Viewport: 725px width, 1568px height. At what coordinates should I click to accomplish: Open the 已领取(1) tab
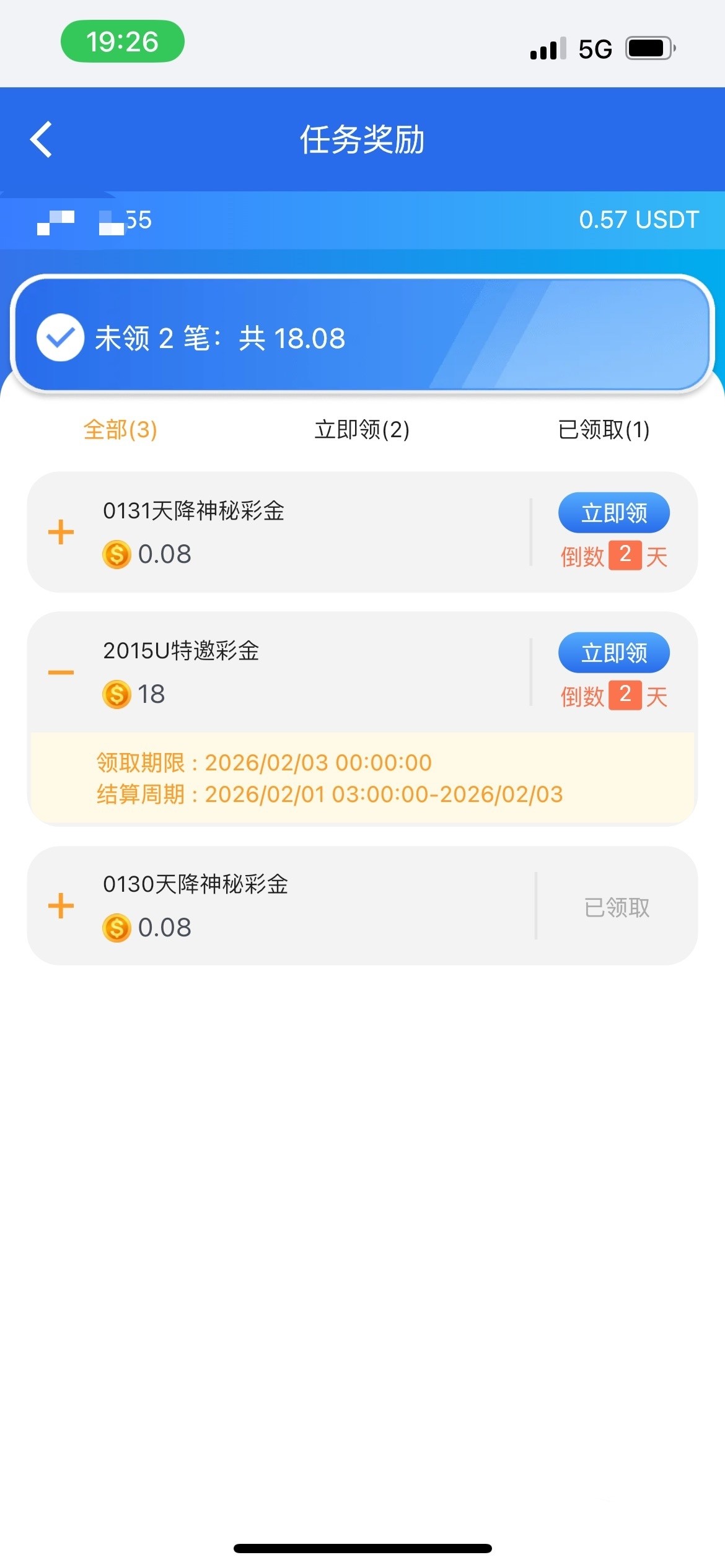[604, 429]
